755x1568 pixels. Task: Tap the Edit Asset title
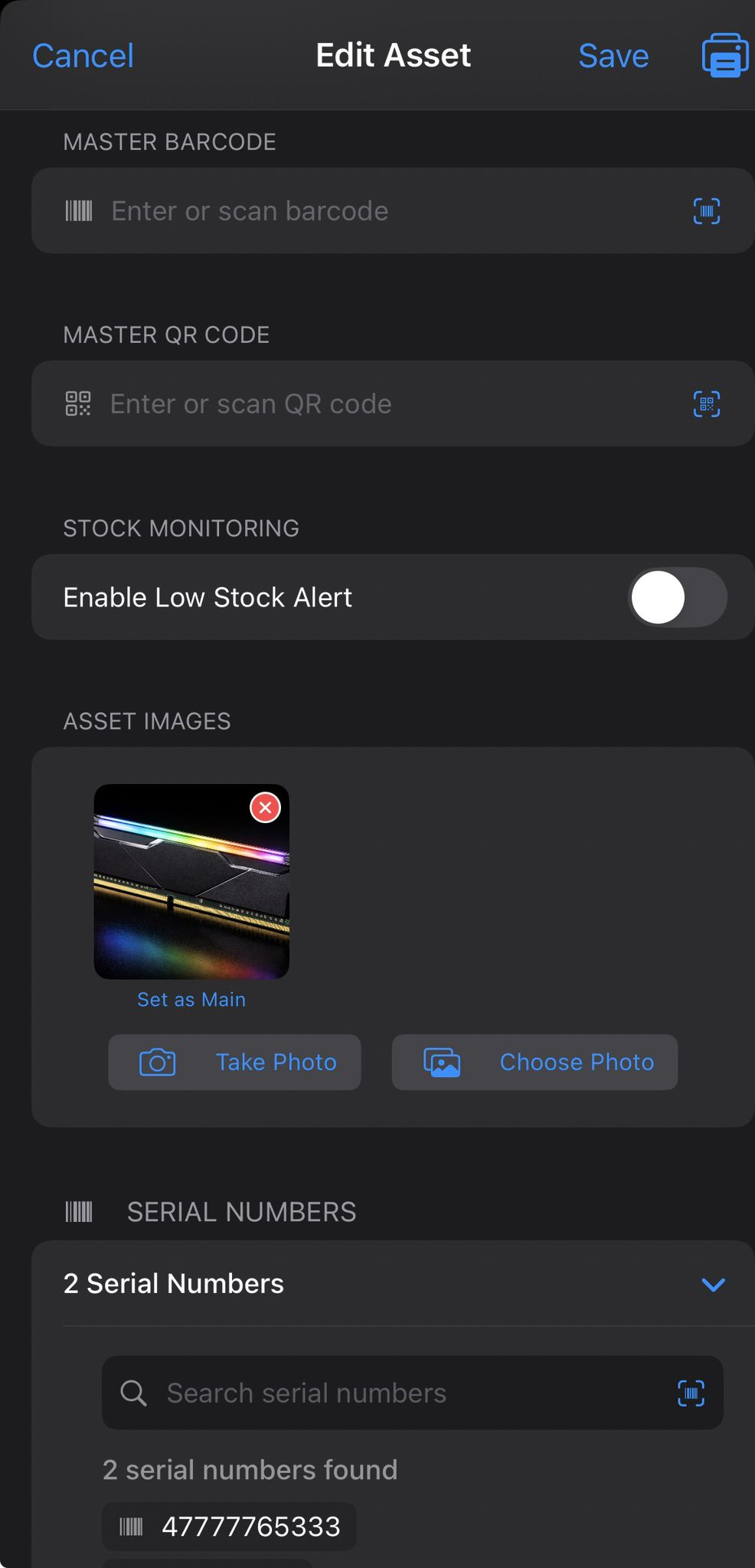pyautogui.click(x=393, y=55)
